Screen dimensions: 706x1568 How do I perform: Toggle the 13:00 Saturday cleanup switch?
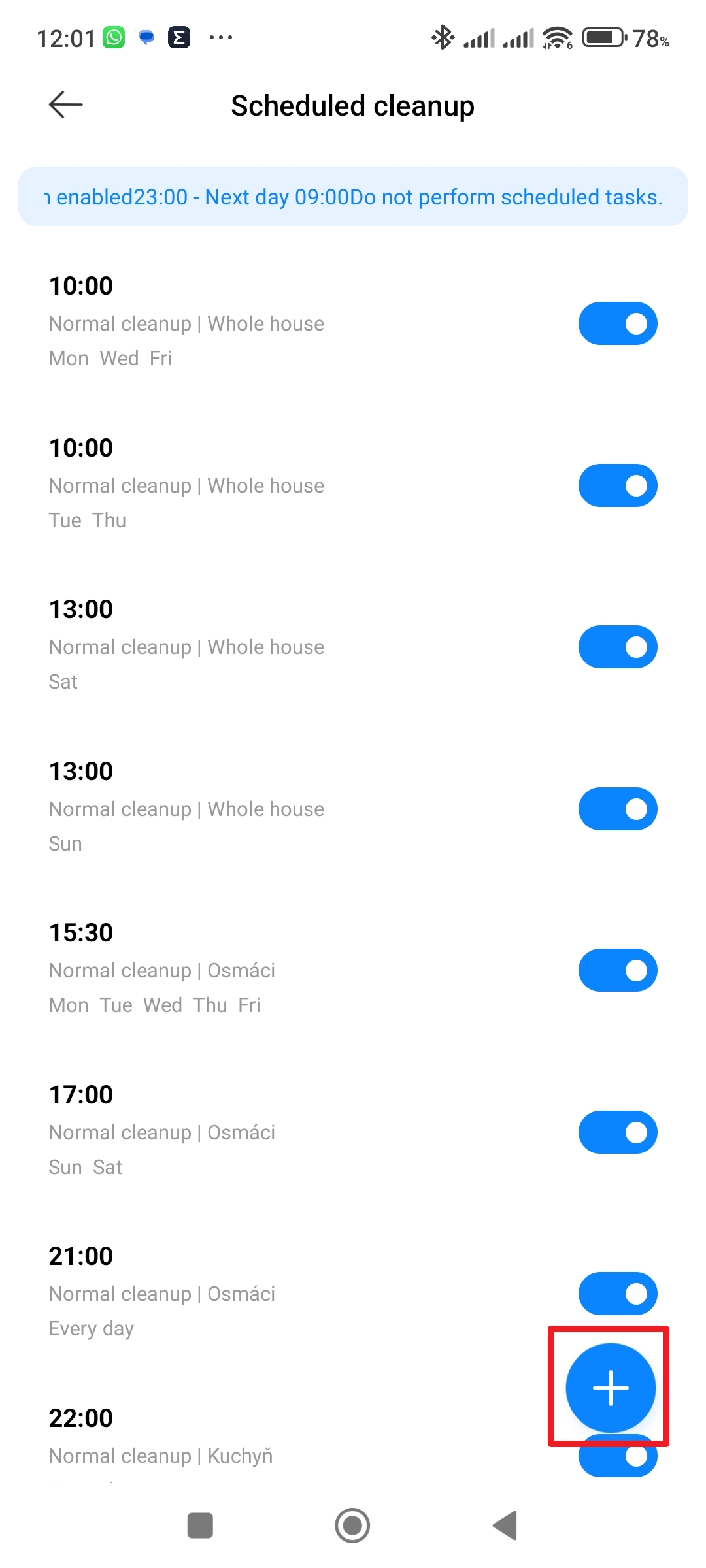click(x=617, y=647)
